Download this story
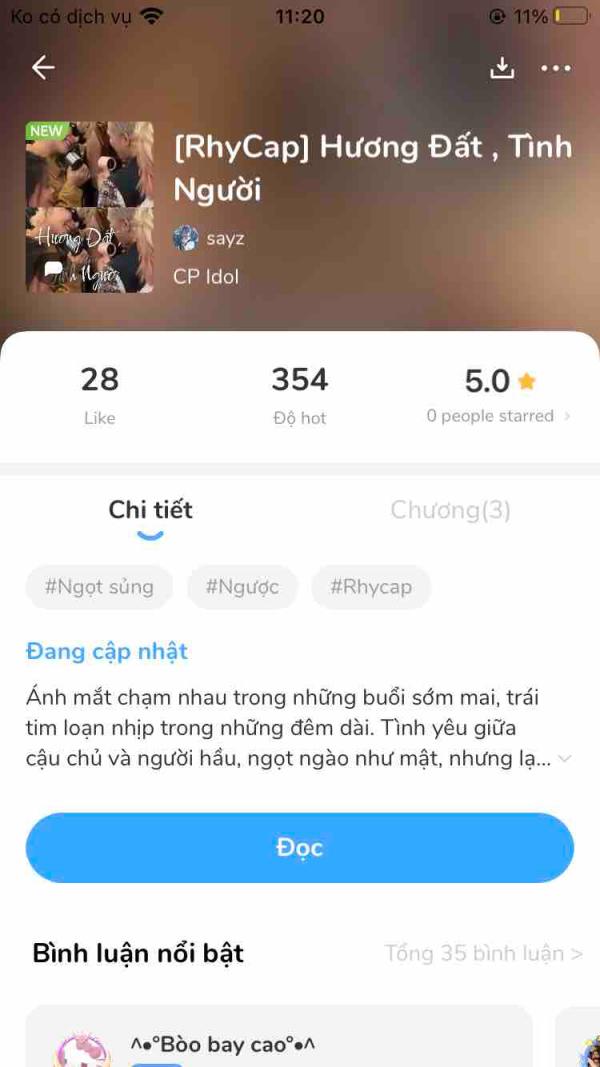Viewport: 600px width, 1067px height. click(x=502, y=68)
